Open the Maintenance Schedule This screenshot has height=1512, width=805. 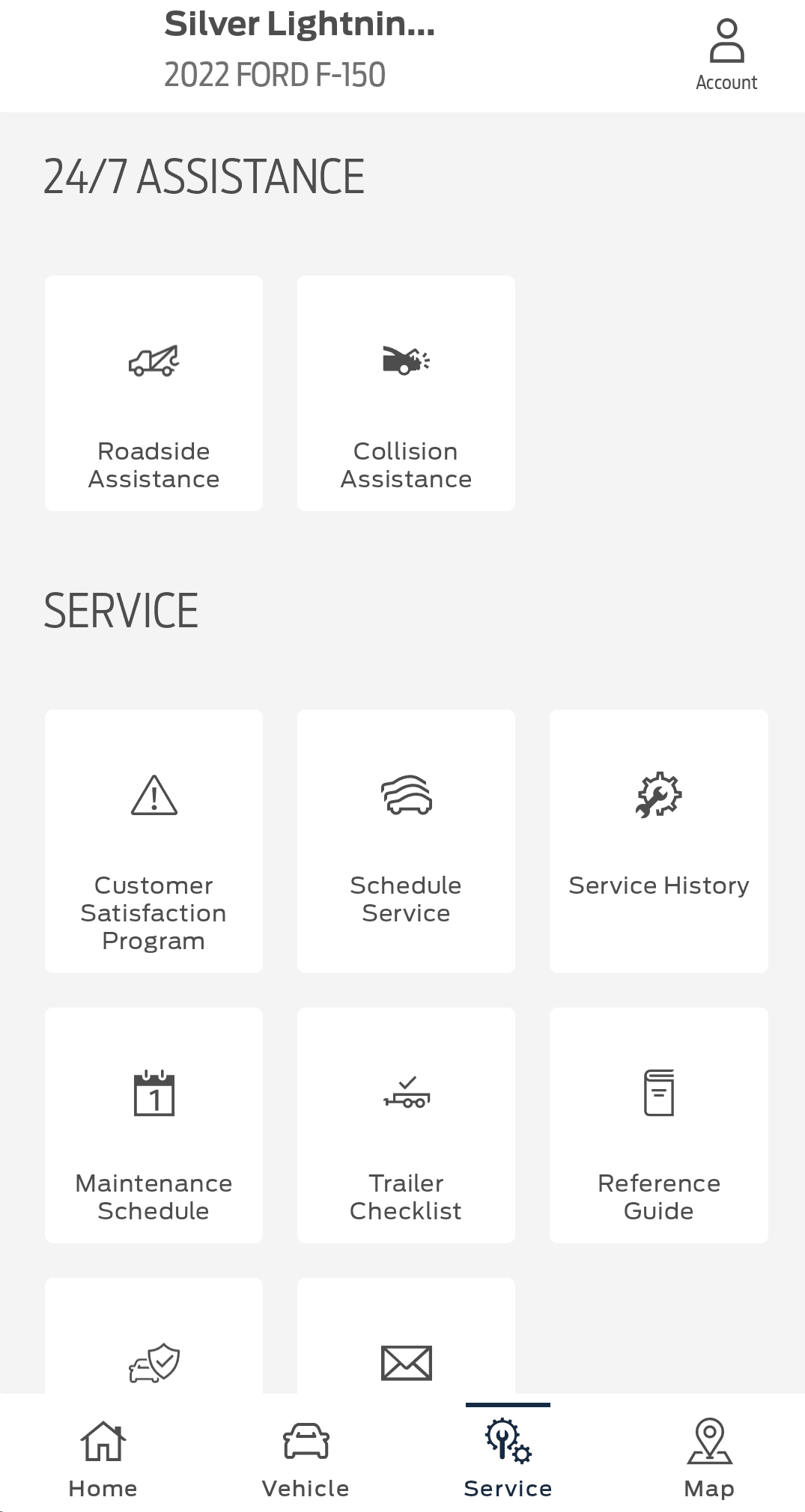[154, 1125]
